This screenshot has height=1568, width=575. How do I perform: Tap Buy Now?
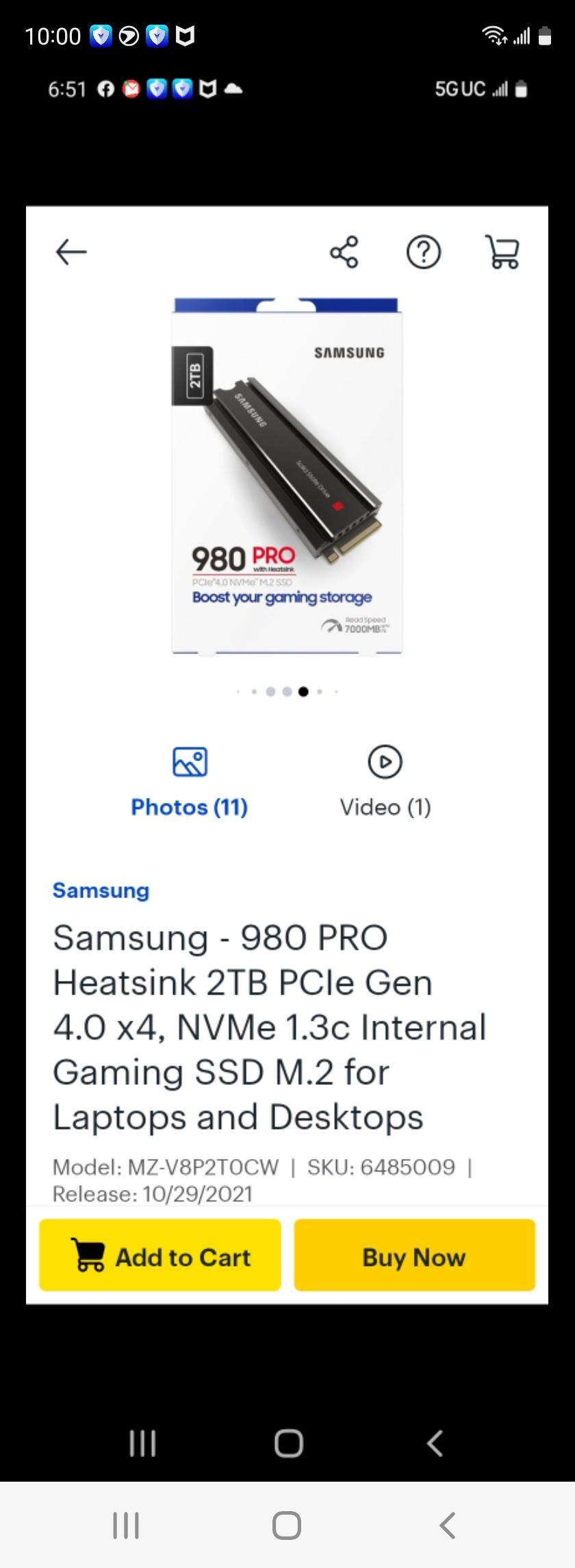click(413, 1256)
